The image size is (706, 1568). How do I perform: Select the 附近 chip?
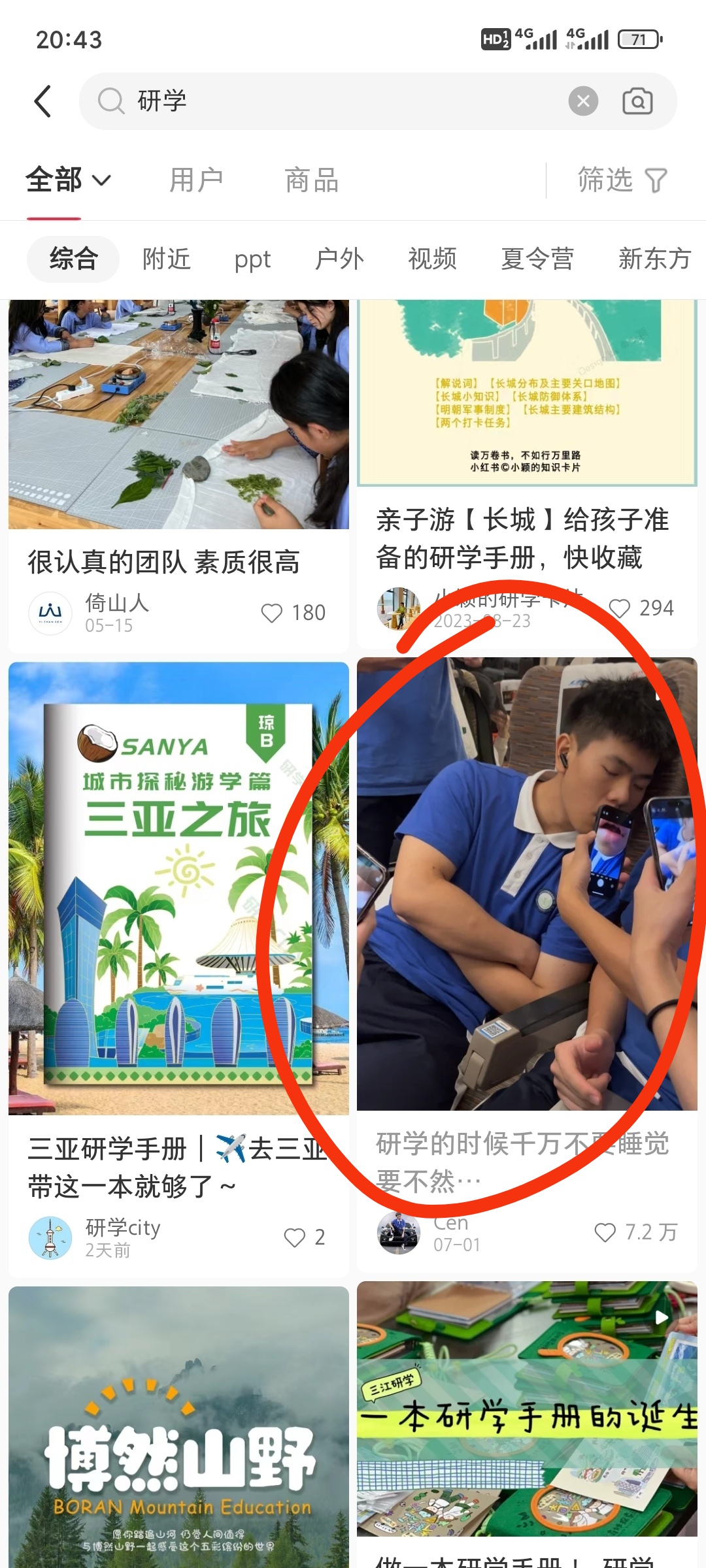tap(167, 259)
